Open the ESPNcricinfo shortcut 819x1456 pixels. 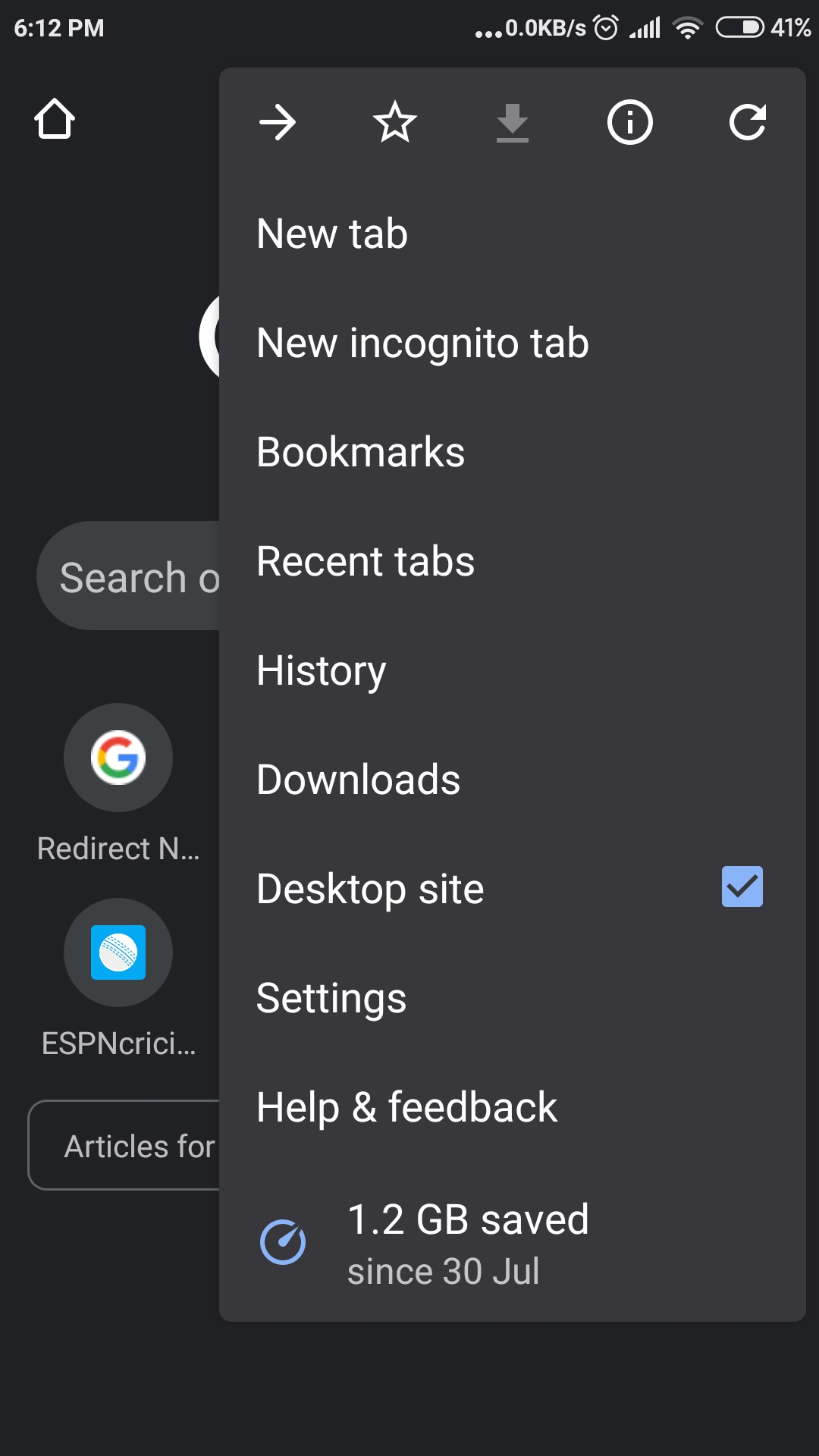(x=118, y=952)
